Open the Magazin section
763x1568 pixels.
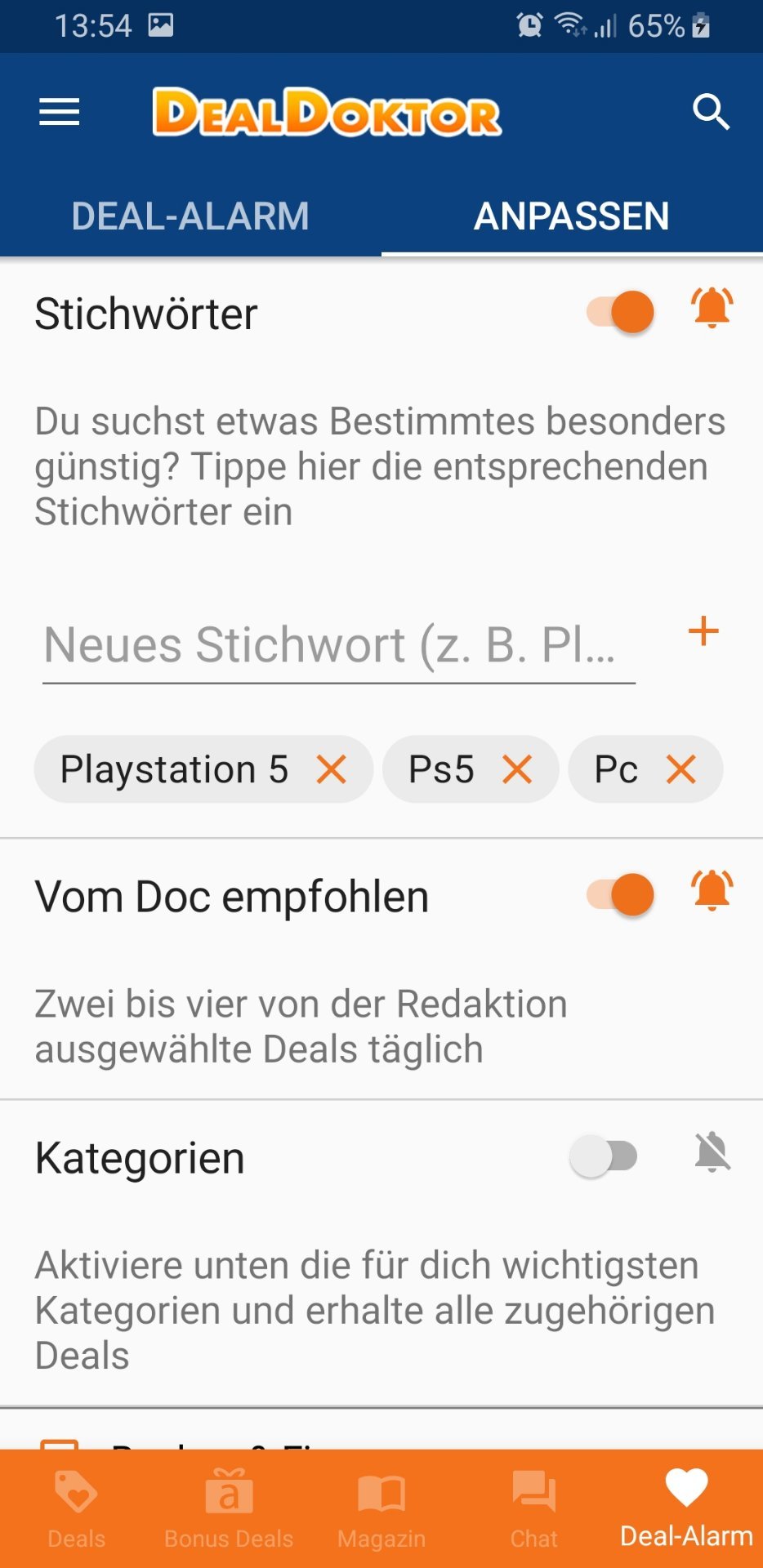tap(381, 1509)
